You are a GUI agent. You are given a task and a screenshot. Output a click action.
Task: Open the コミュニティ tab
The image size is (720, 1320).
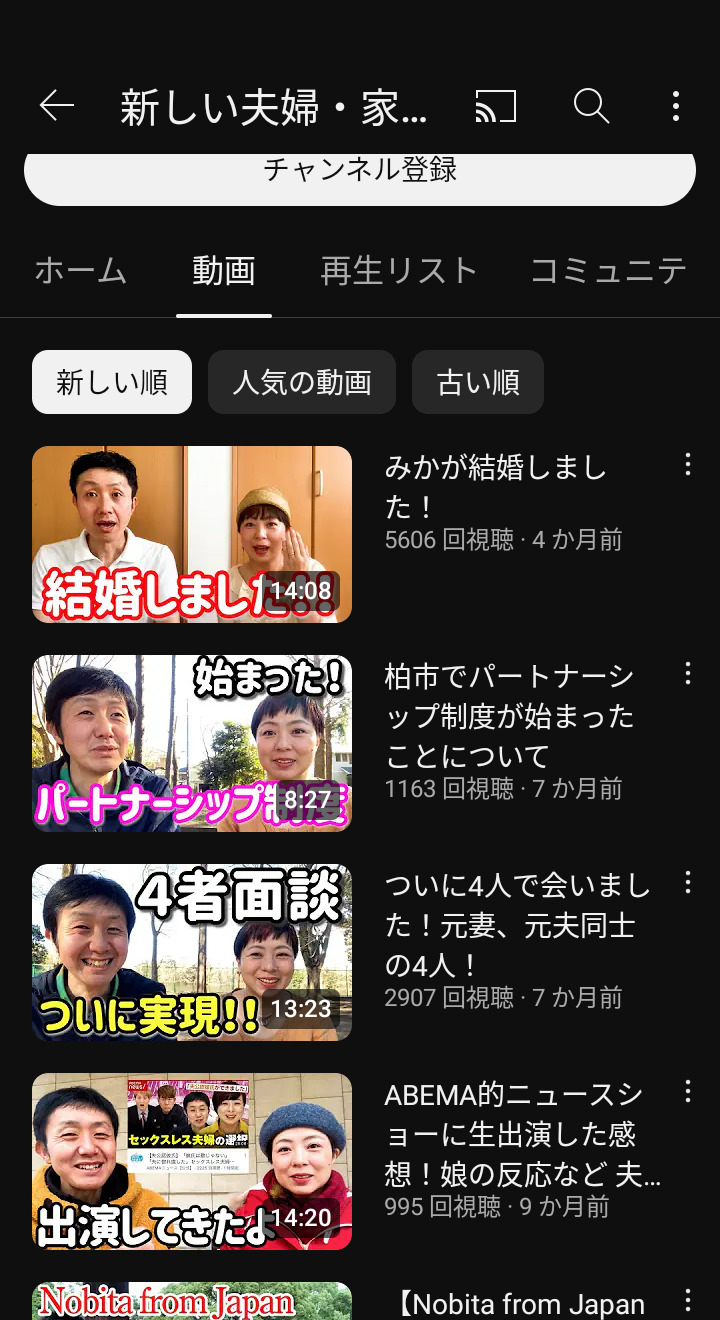point(608,271)
